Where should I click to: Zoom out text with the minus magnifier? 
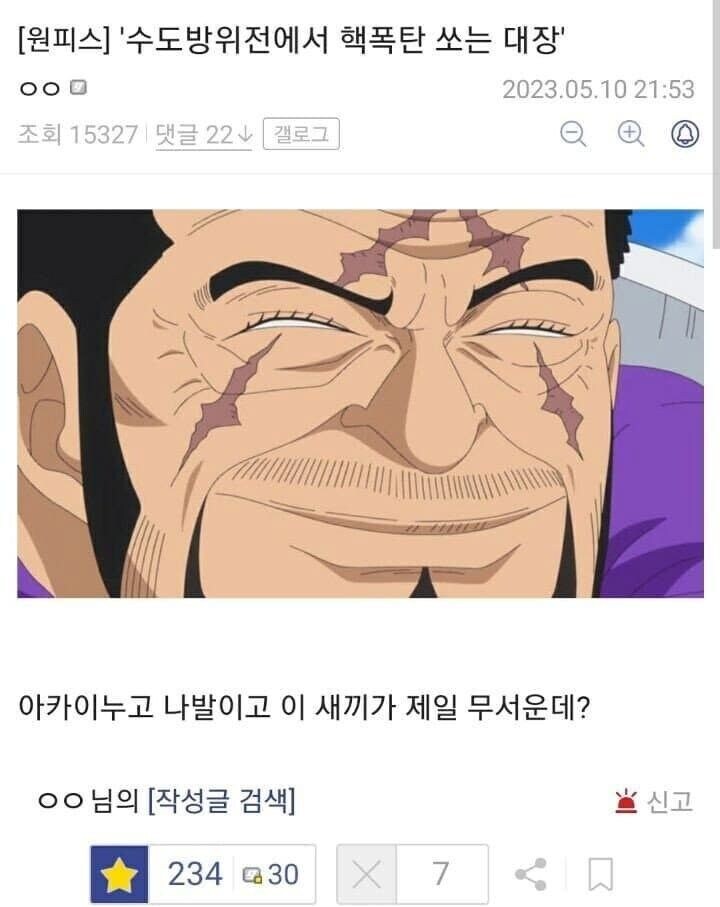[573, 134]
